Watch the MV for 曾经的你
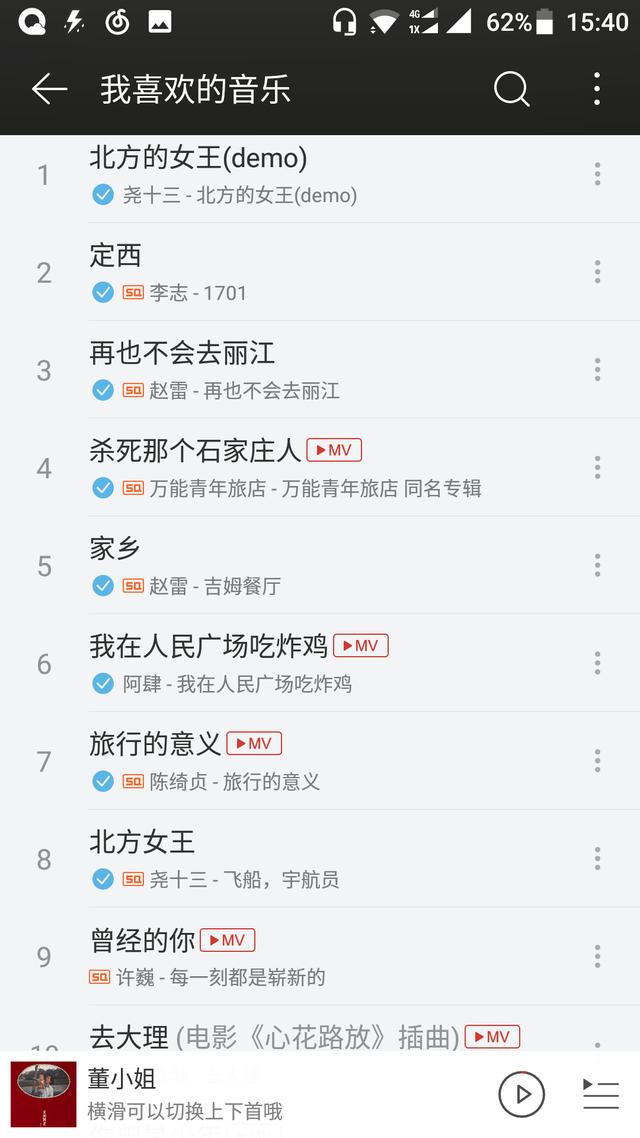The image size is (640, 1138). (228, 940)
